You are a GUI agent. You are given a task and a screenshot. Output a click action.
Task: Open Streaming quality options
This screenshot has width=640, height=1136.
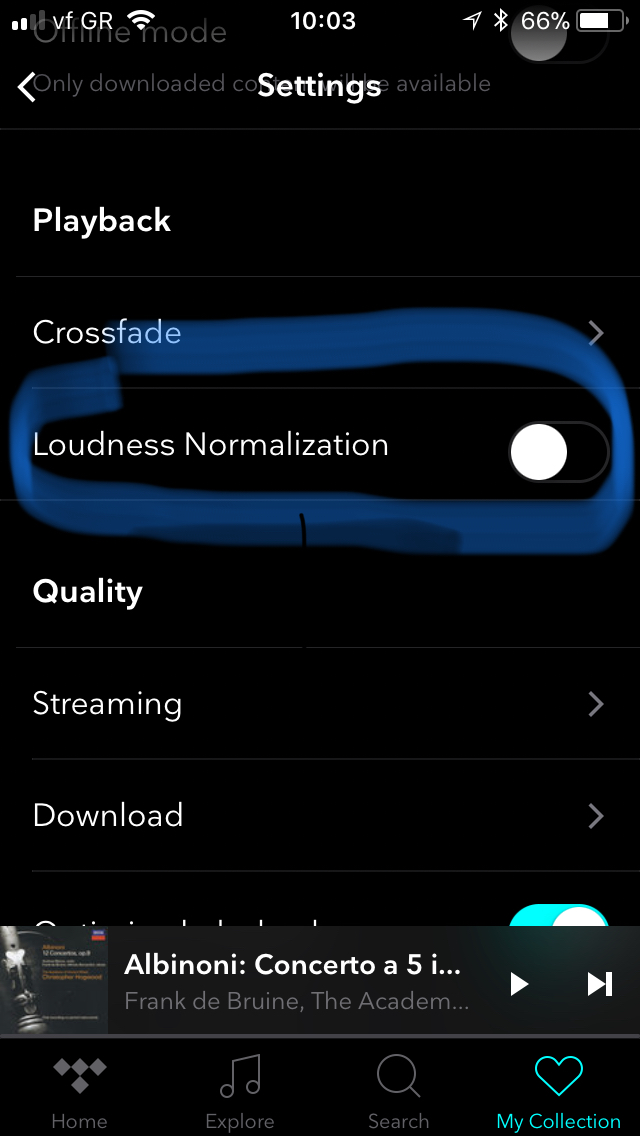320,704
